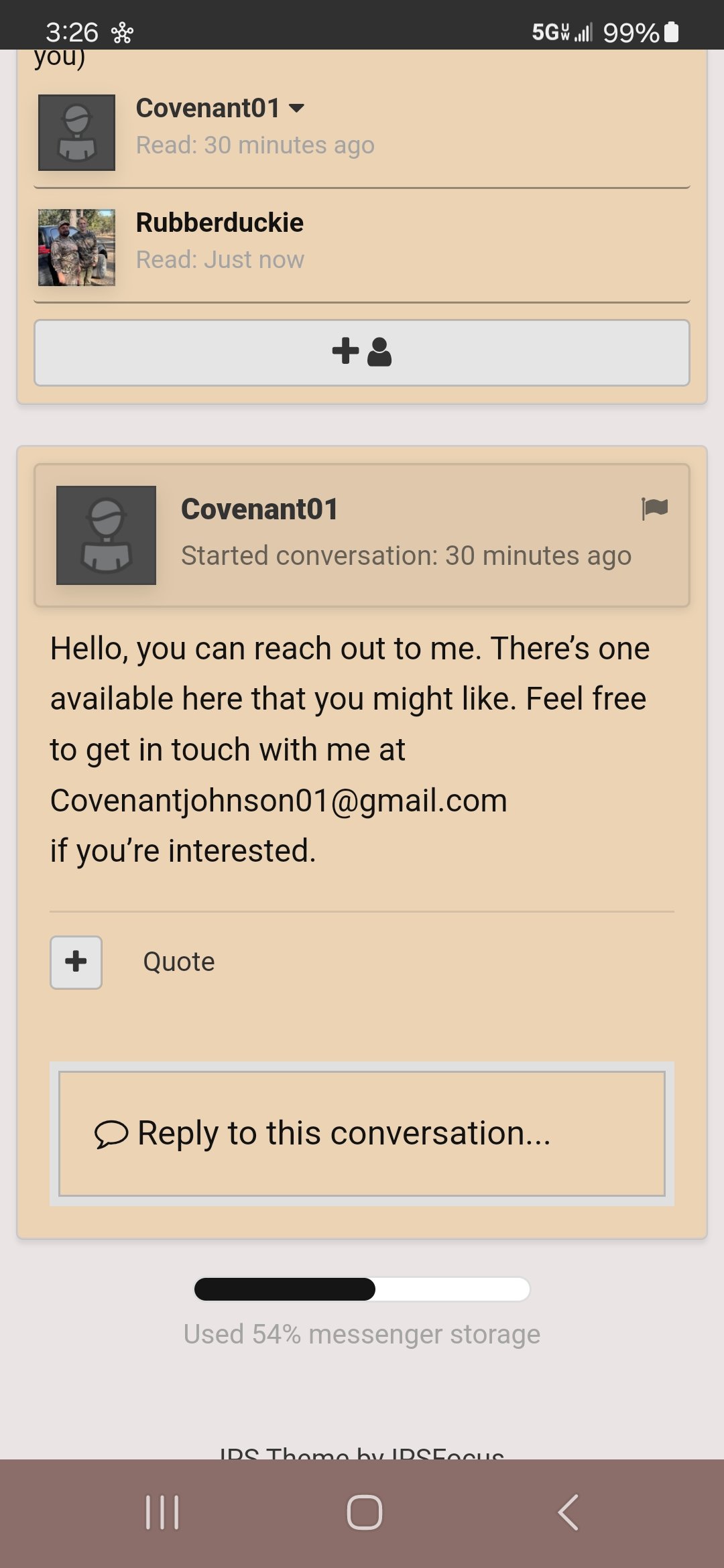Quote Covenant01's message
The height and width of the screenshot is (1568, 724).
click(179, 962)
